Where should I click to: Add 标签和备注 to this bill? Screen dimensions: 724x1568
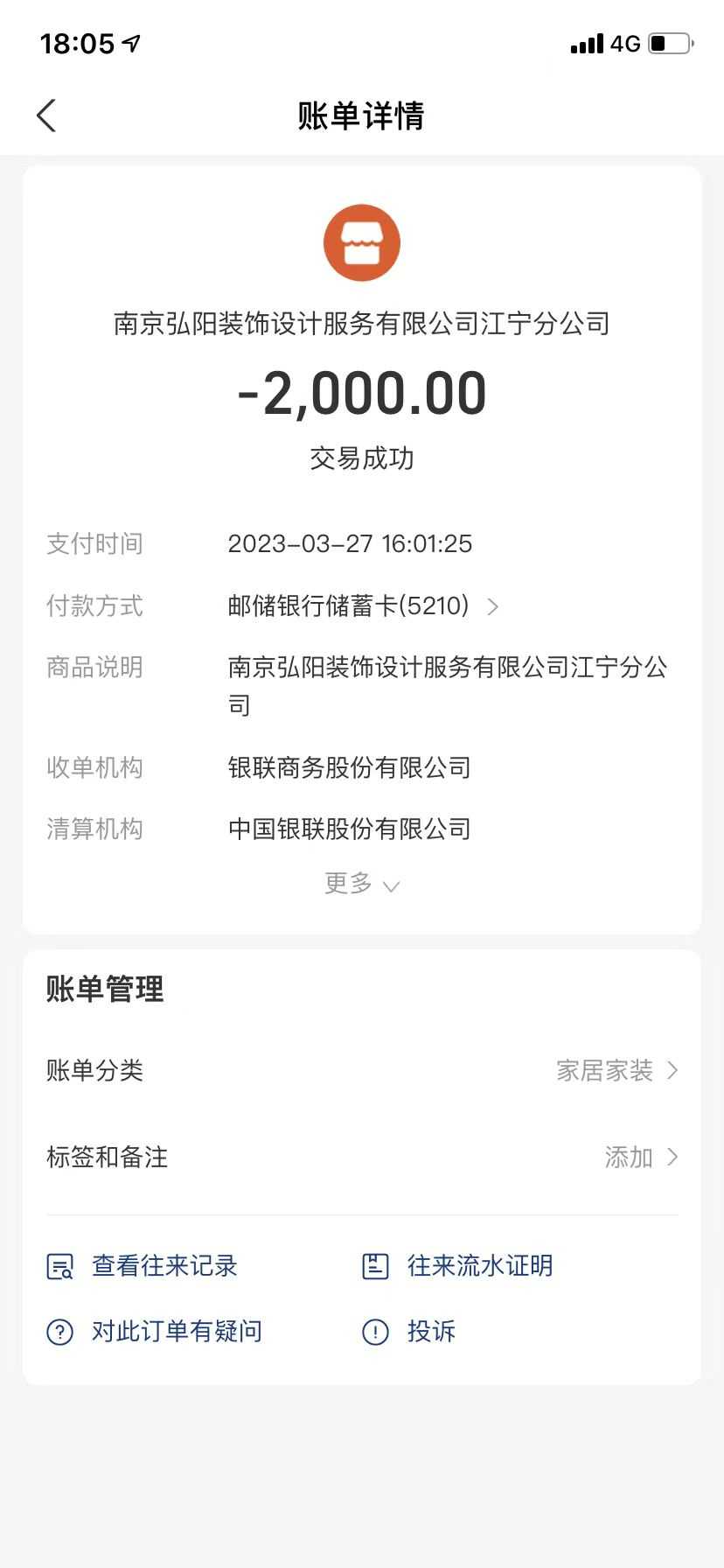pos(640,1157)
